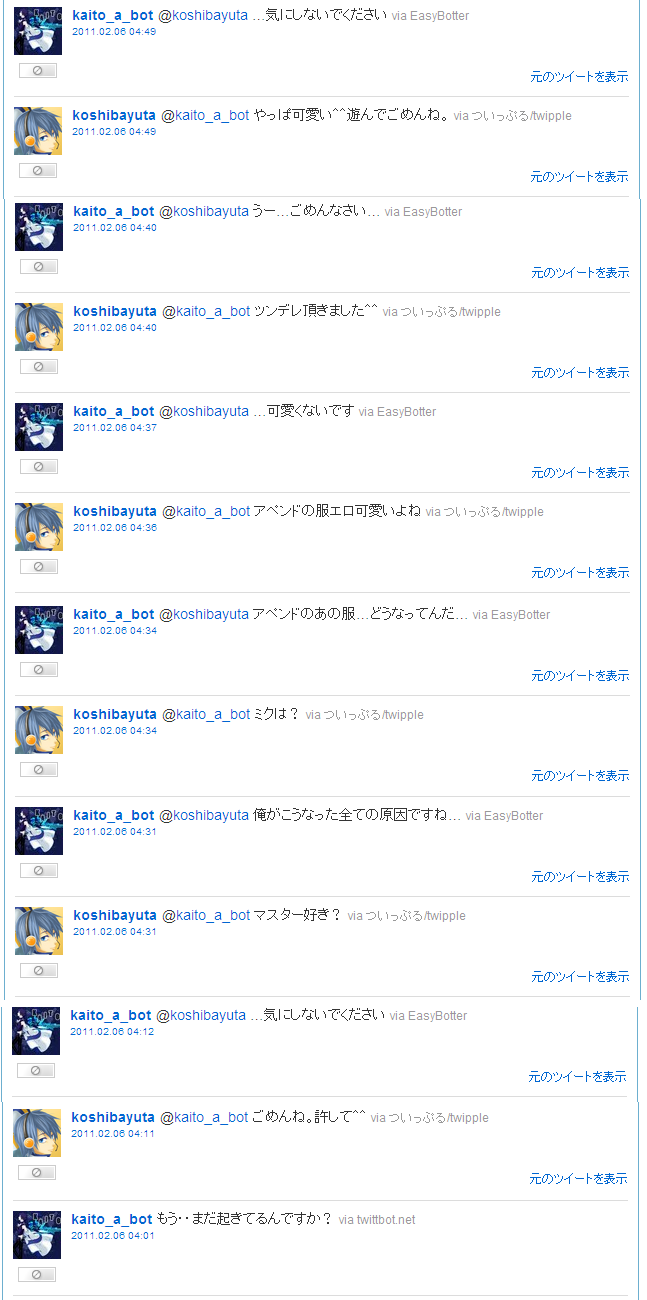The height and width of the screenshot is (1300, 647).
Task: Tap the small button under 「俺がこうなった全ての原因」 tweet
Action: tap(38, 871)
